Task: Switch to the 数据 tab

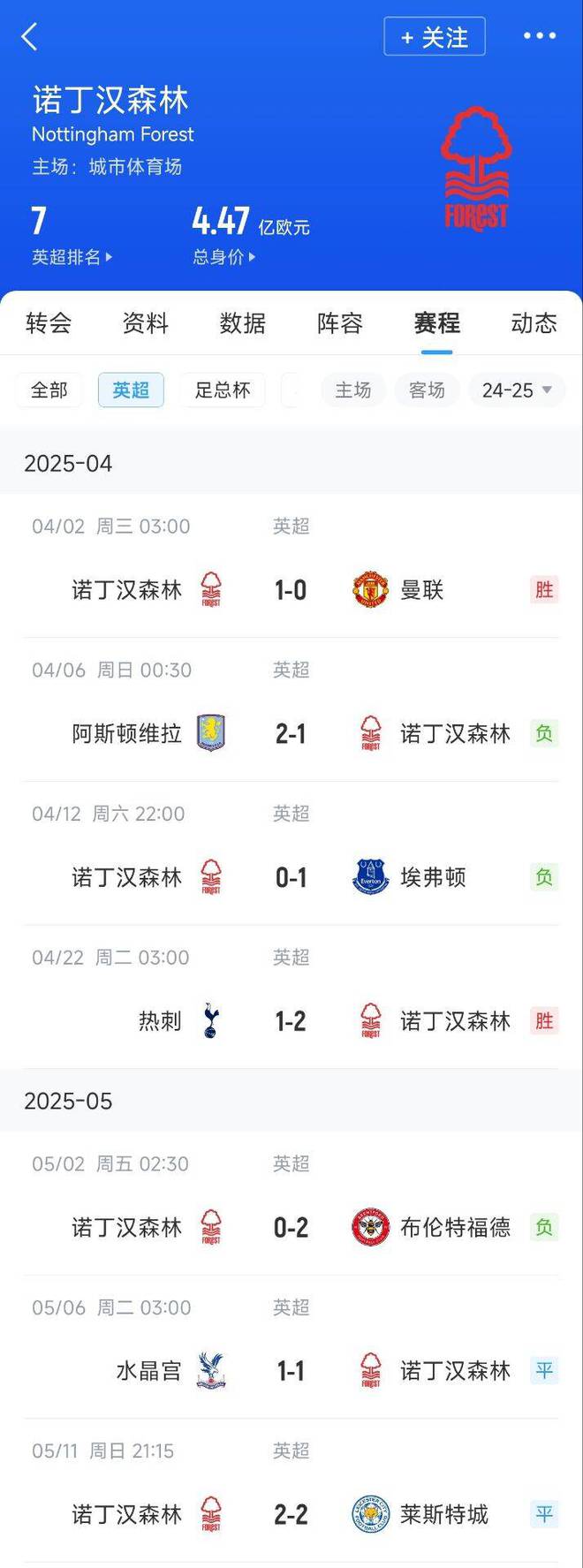Action: point(243,323)
